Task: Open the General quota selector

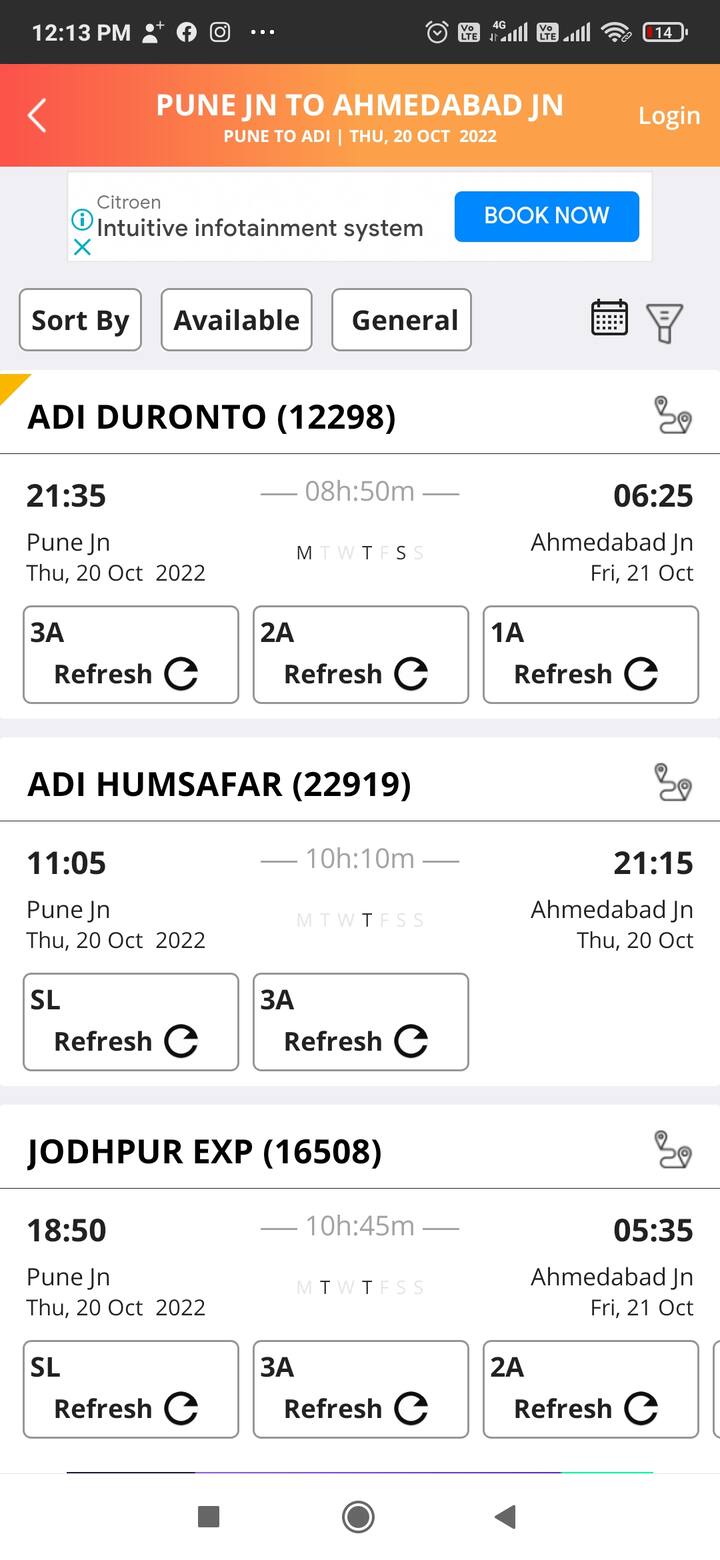Action: pos(401,320)
